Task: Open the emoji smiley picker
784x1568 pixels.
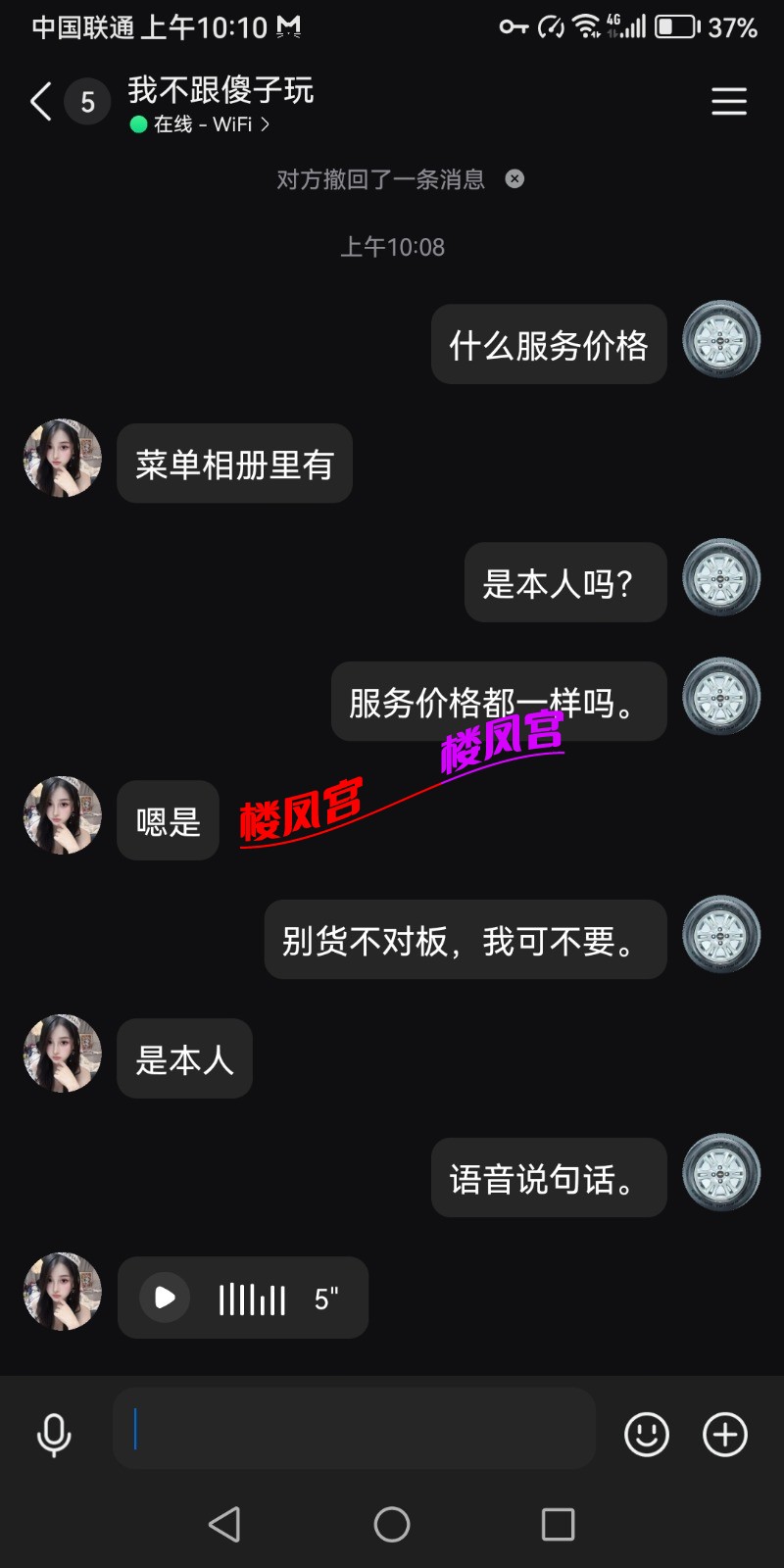Action: 646,1433
